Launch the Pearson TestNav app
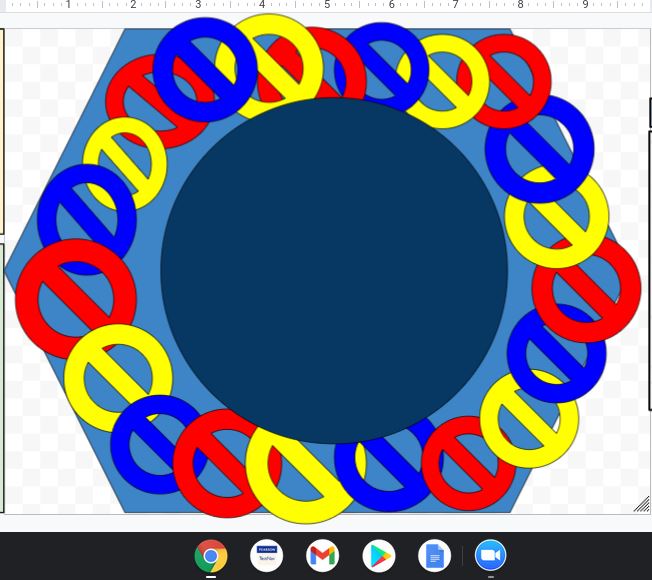This screenshot has height=580, width=652. [267, 555]
